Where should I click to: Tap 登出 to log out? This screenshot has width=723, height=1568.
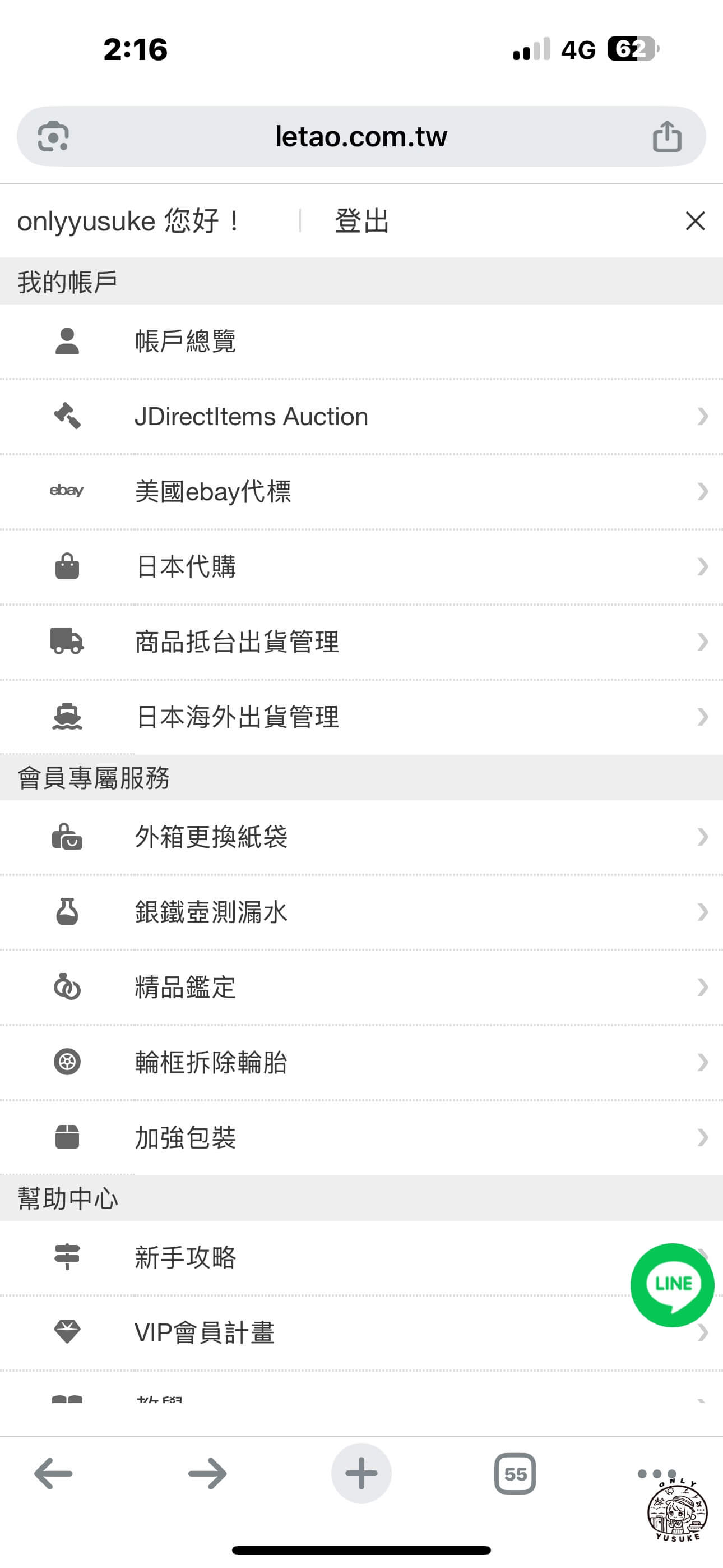tap(361, 221)
